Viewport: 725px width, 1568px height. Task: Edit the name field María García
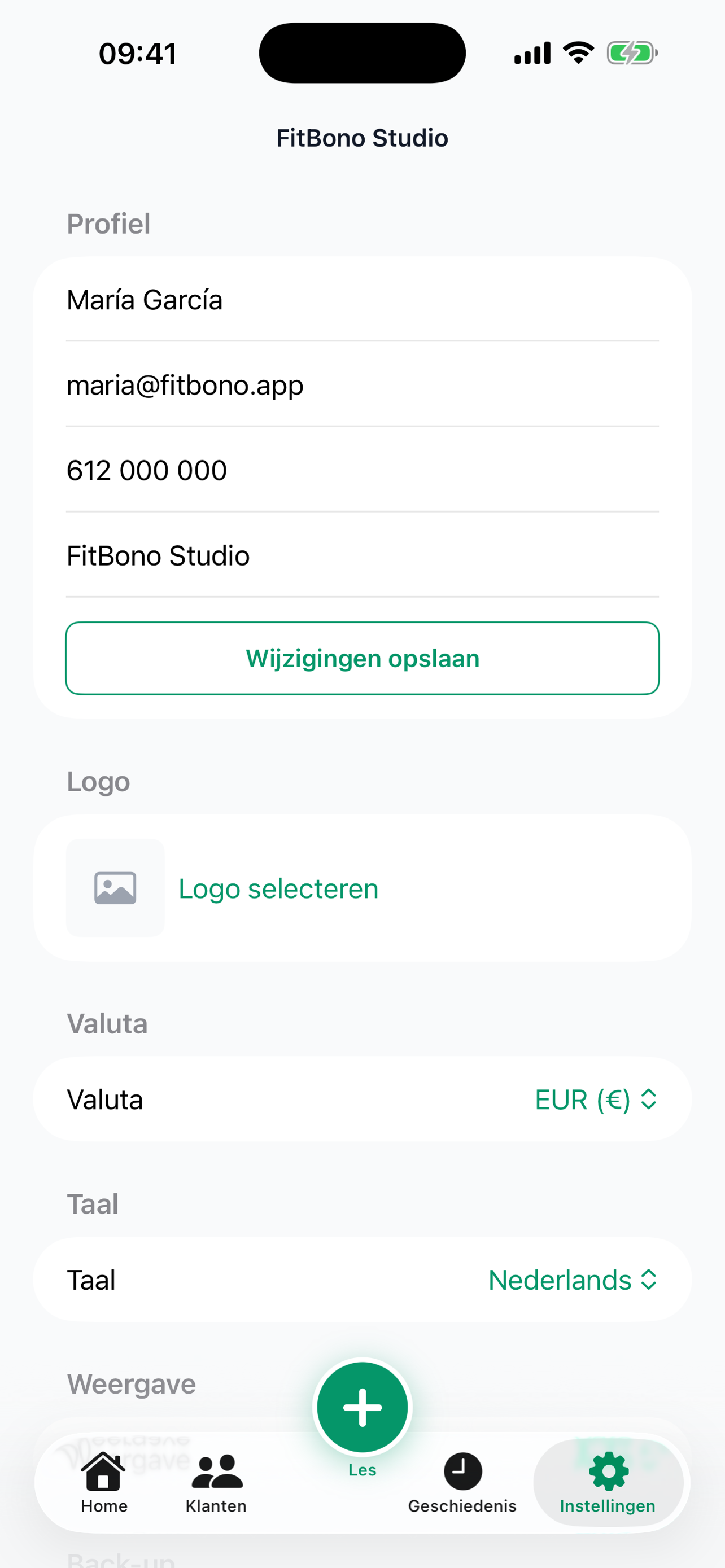pyautogui.click(x=361, y=300)
